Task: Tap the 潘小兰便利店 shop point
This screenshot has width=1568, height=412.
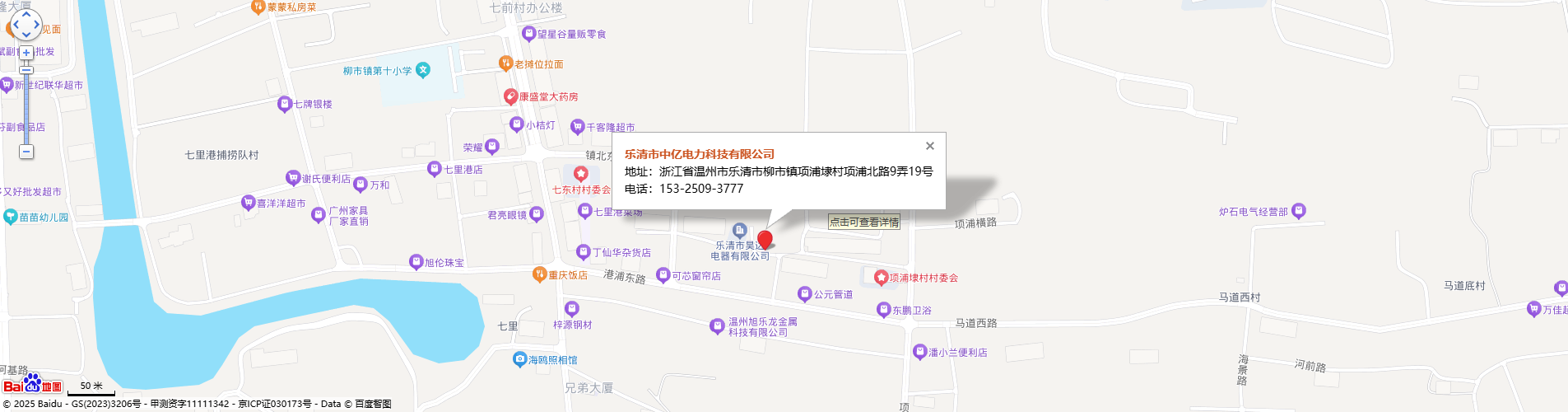Action: click(x=920, y=352)
